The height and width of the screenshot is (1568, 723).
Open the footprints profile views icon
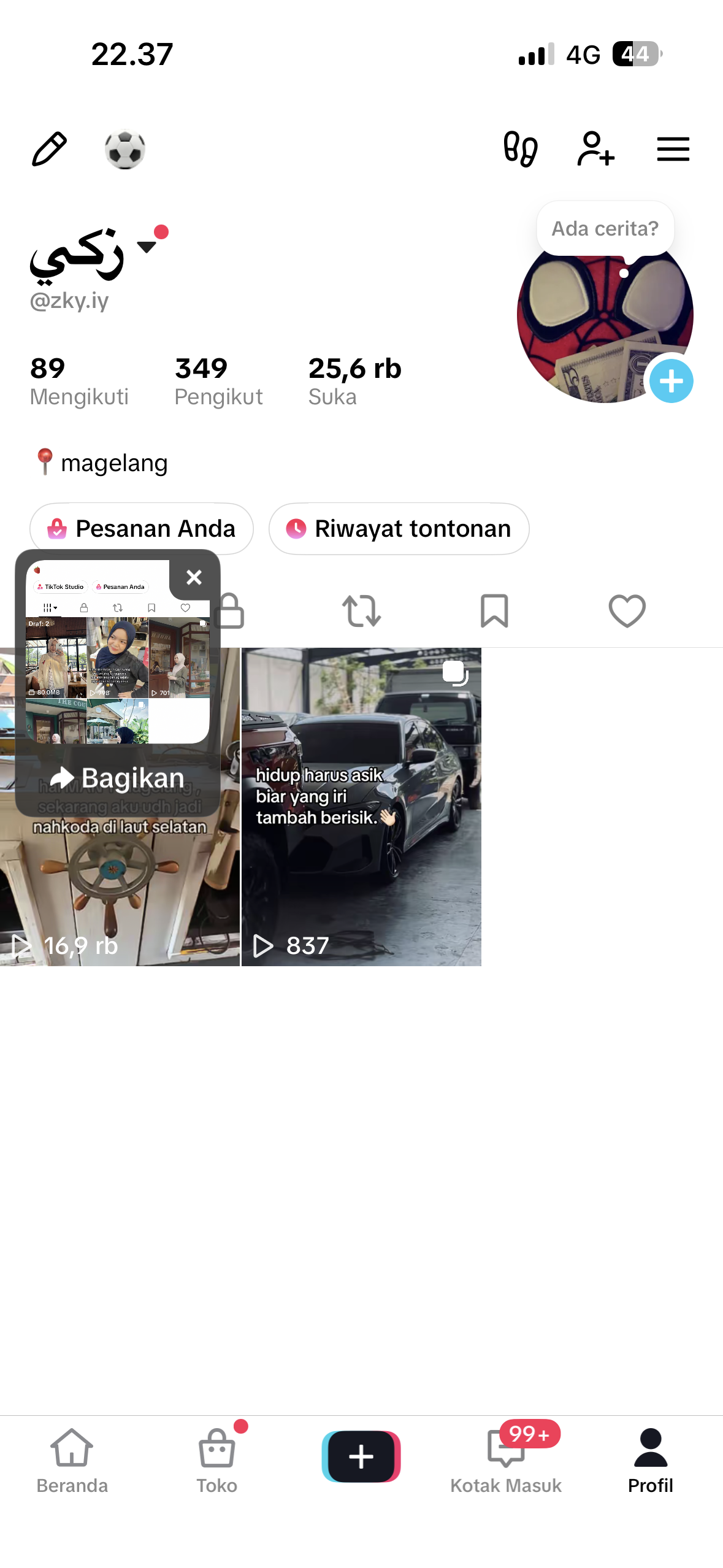click(521, 149)
